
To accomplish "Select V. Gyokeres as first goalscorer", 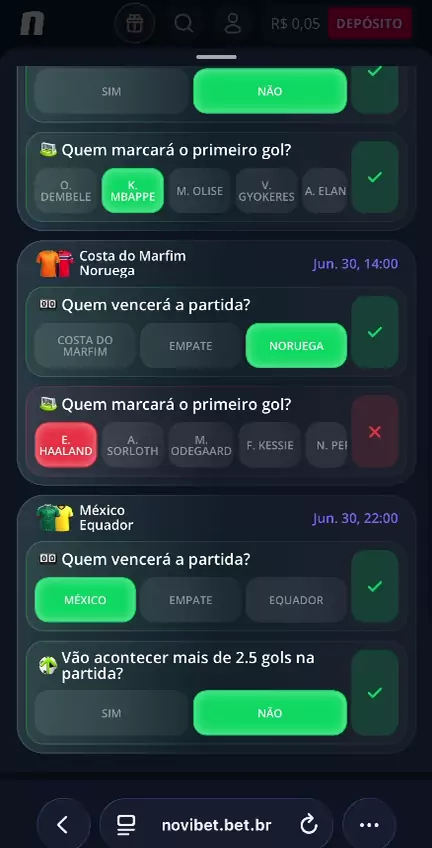I will pyautogui.click(x=267, y=191).
